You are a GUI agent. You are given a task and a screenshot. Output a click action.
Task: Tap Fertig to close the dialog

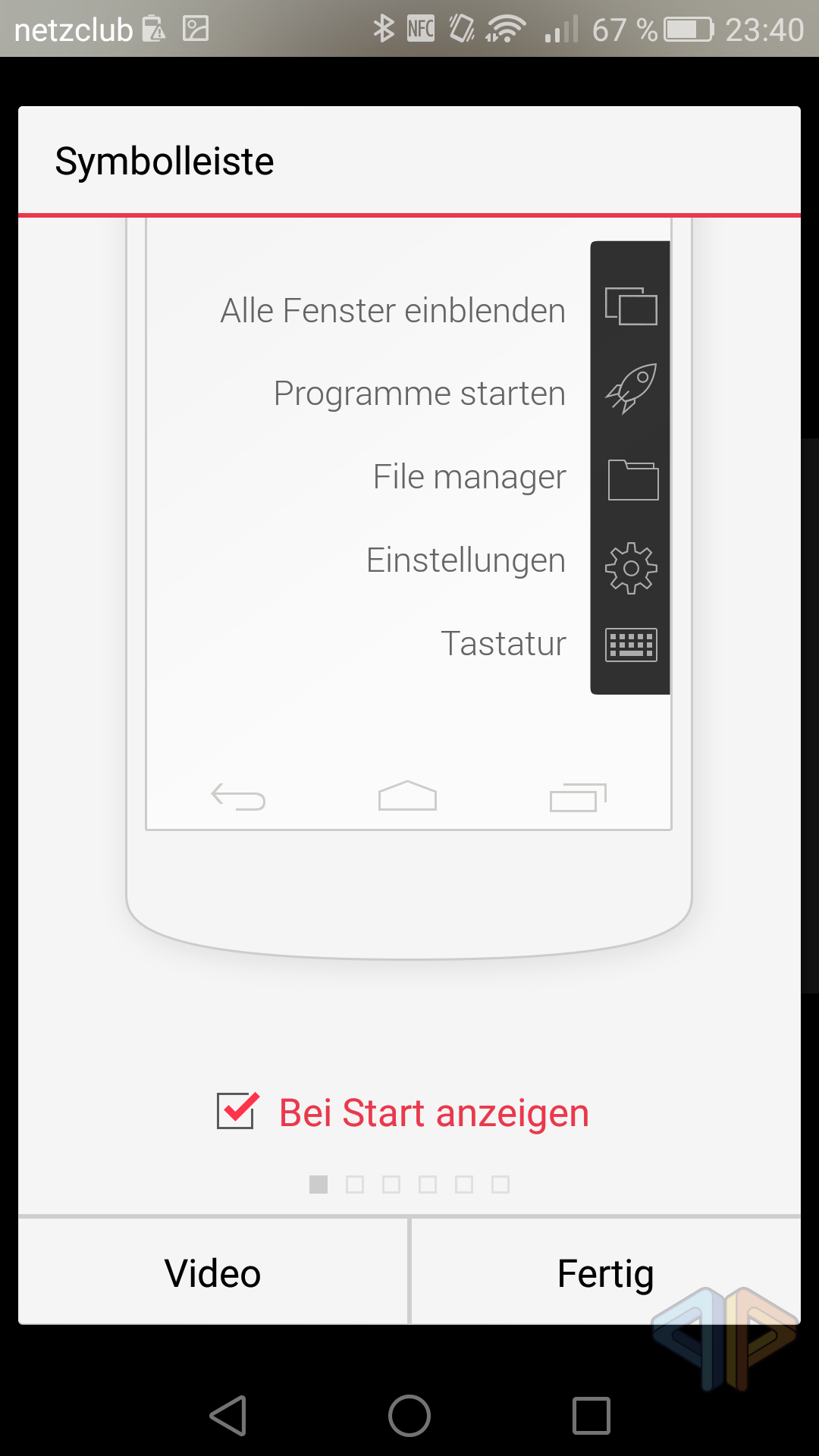[x=605, y=1273]
